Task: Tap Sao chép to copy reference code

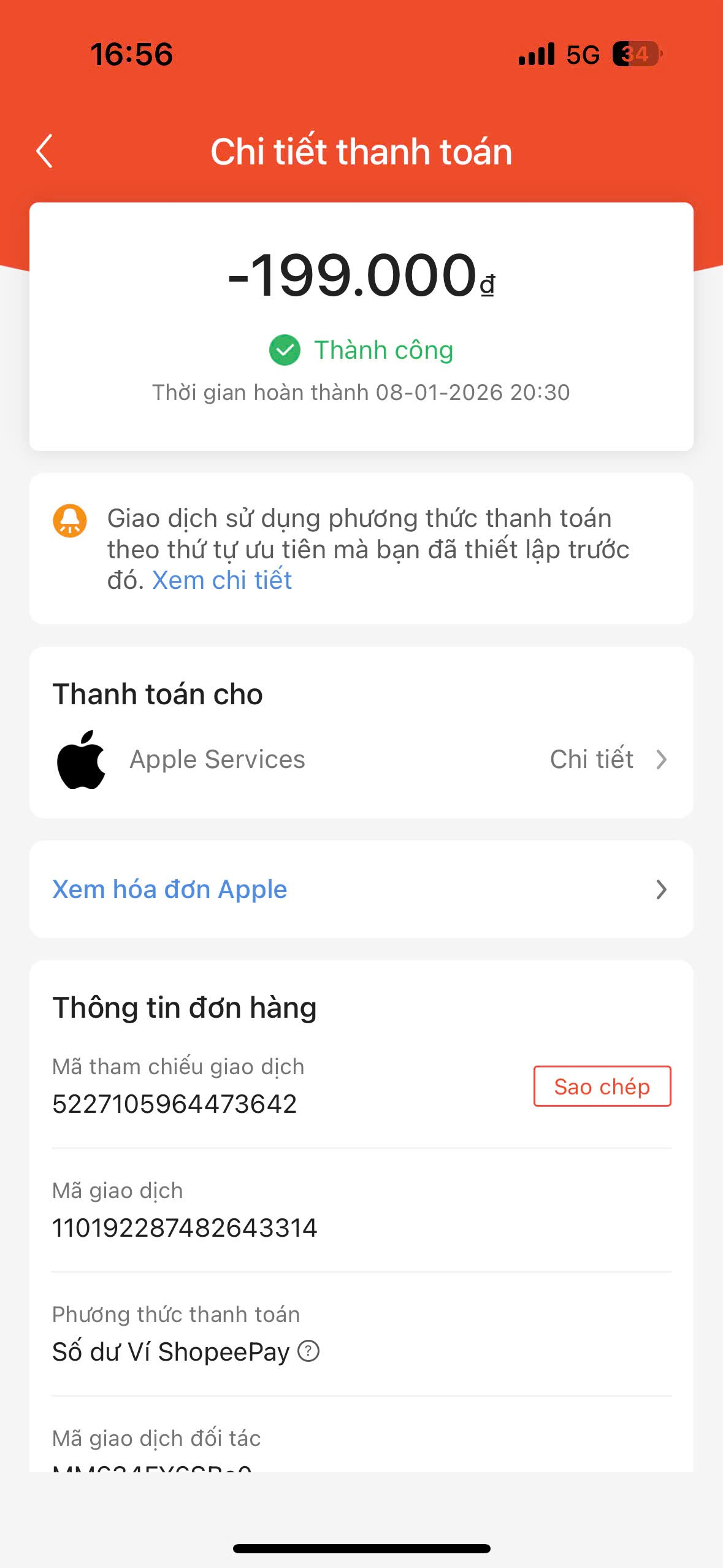Action: tap(602, 1086)
